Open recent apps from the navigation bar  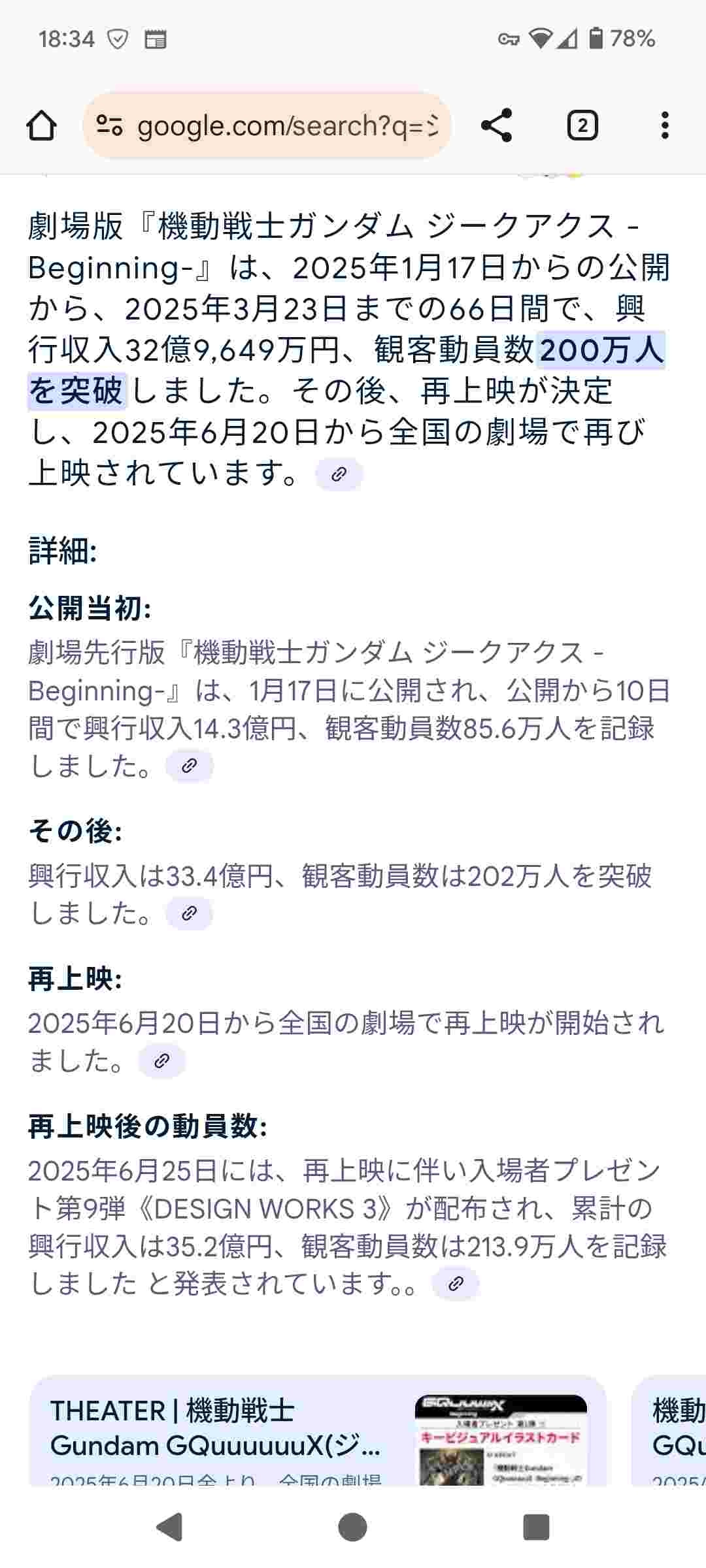536,1527
